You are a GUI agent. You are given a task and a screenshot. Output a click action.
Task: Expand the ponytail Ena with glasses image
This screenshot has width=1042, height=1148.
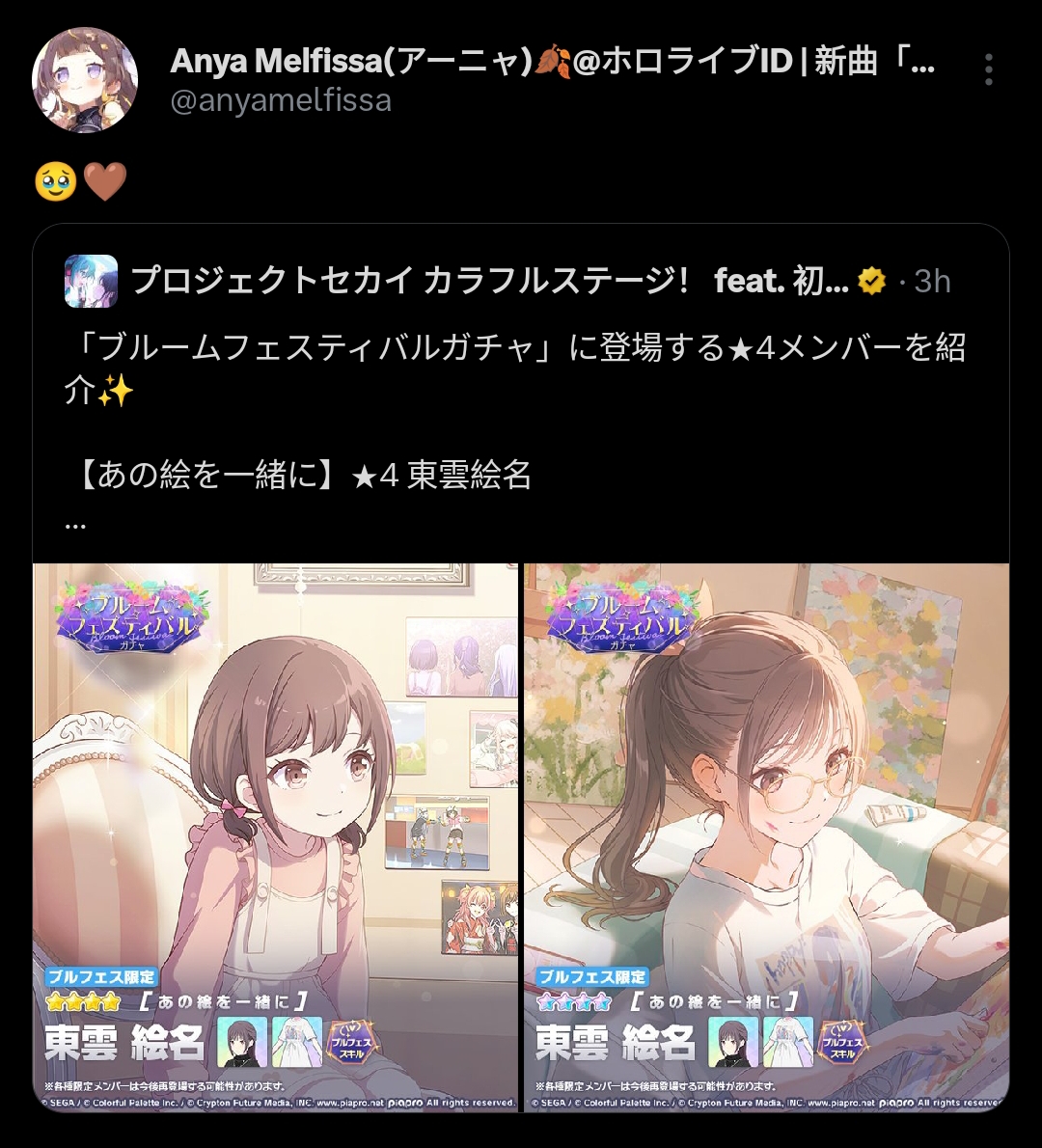point(766,836)
